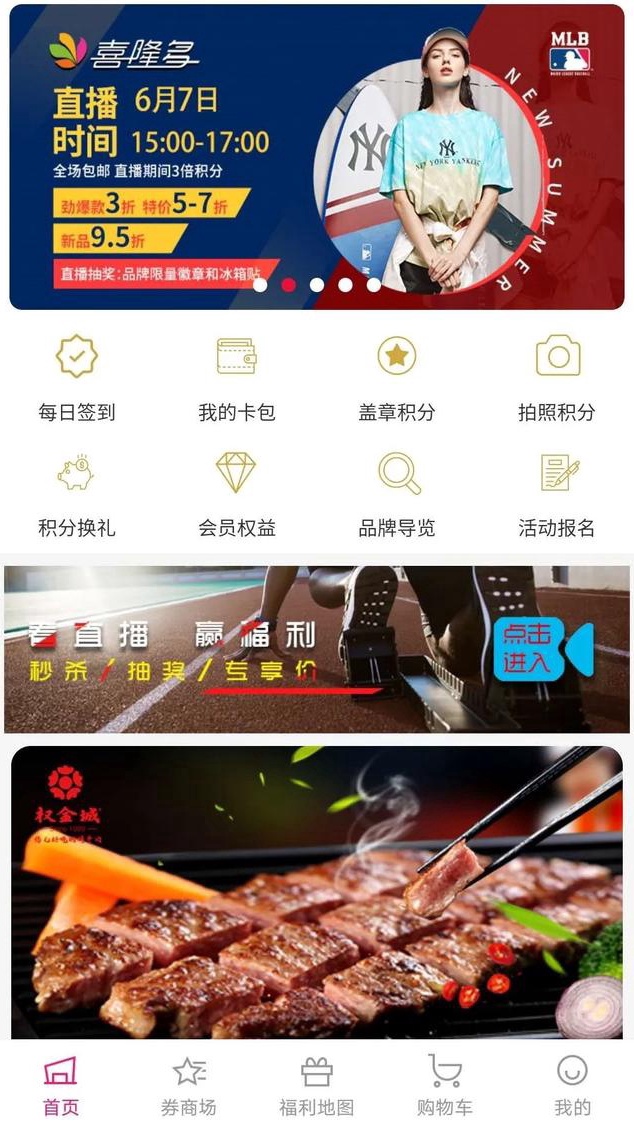Tap 点击进入 on the livestream banner
This screenshot has width=634, height=1127.
click(530, 648)
